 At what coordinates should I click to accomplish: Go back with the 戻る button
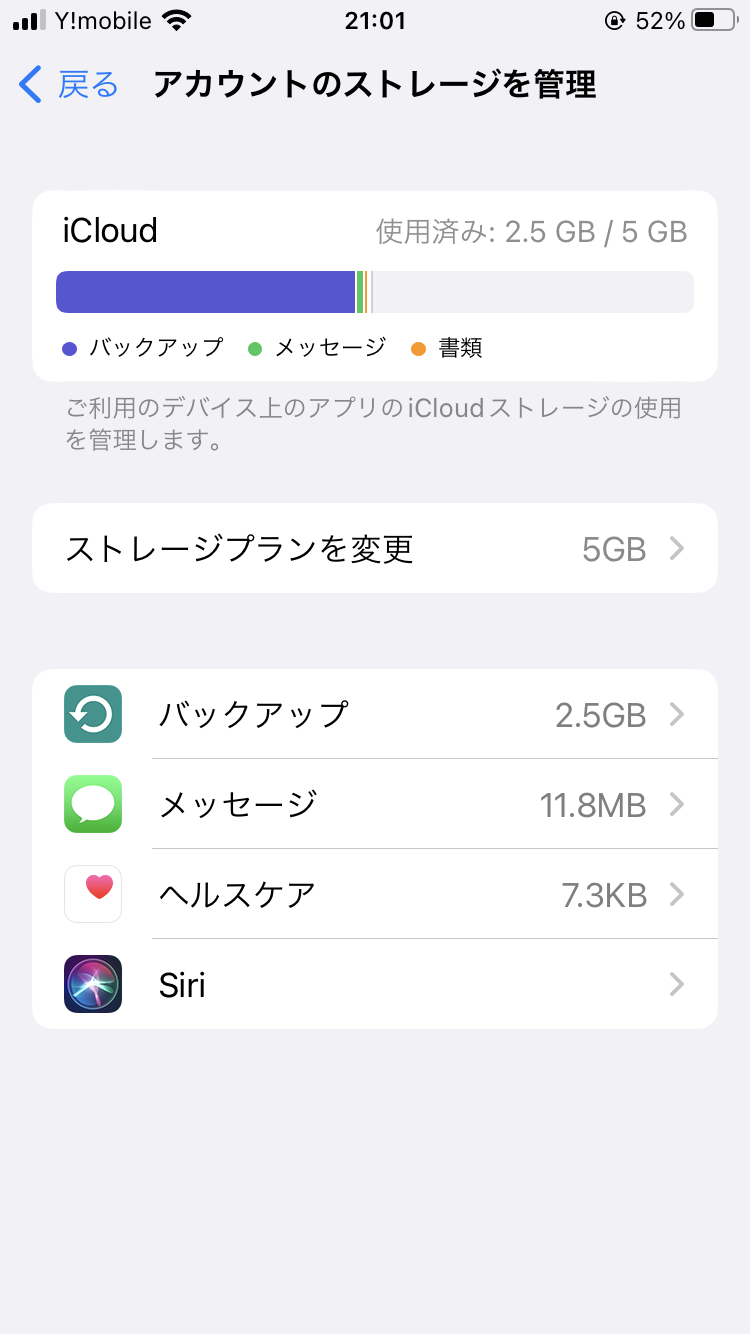click(x=68, y=85)
